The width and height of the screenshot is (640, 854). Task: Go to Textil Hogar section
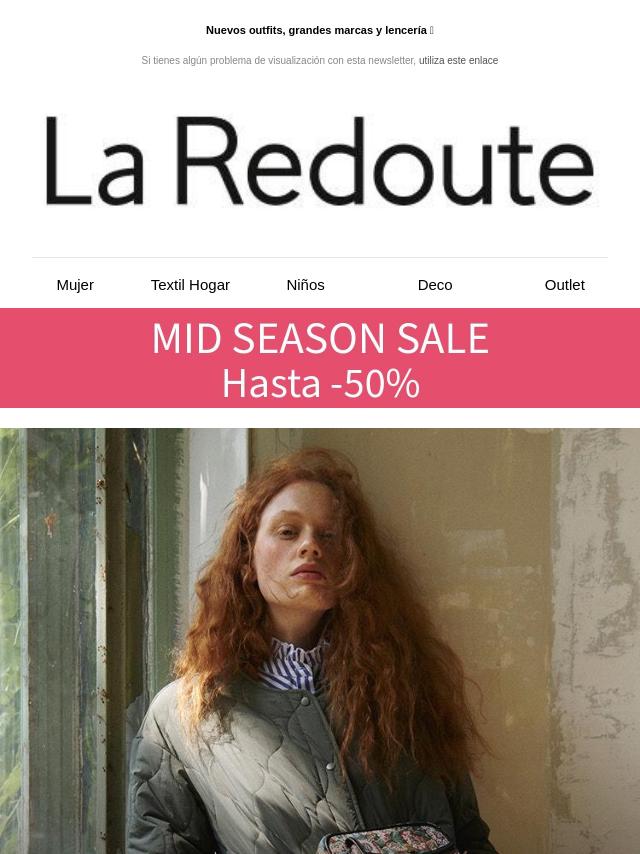[x=190, y=285]
